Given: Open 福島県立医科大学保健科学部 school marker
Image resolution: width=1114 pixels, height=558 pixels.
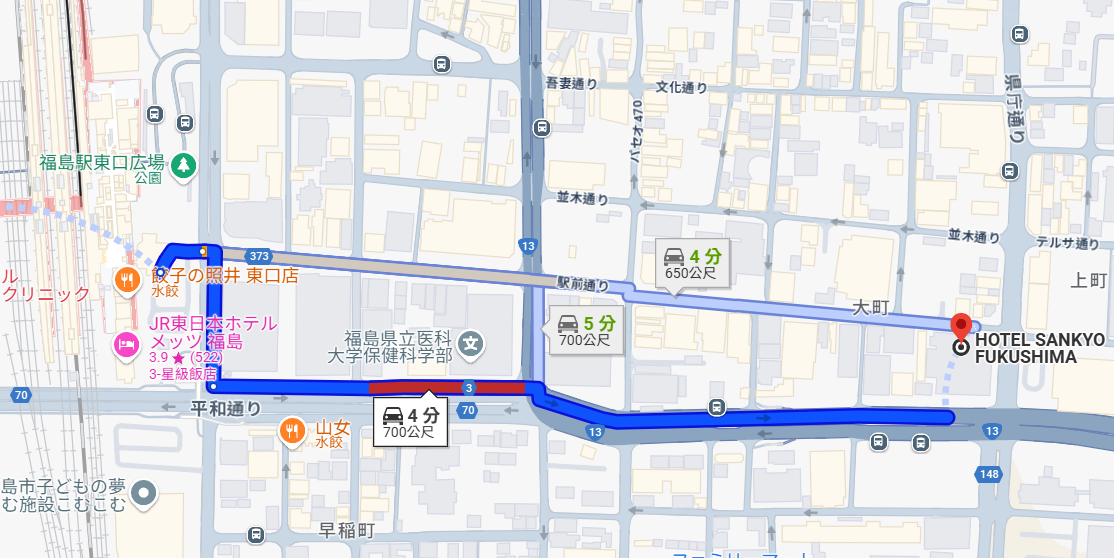Looking at the screenshot, I should pyautogui.click(x=472, y=347).
